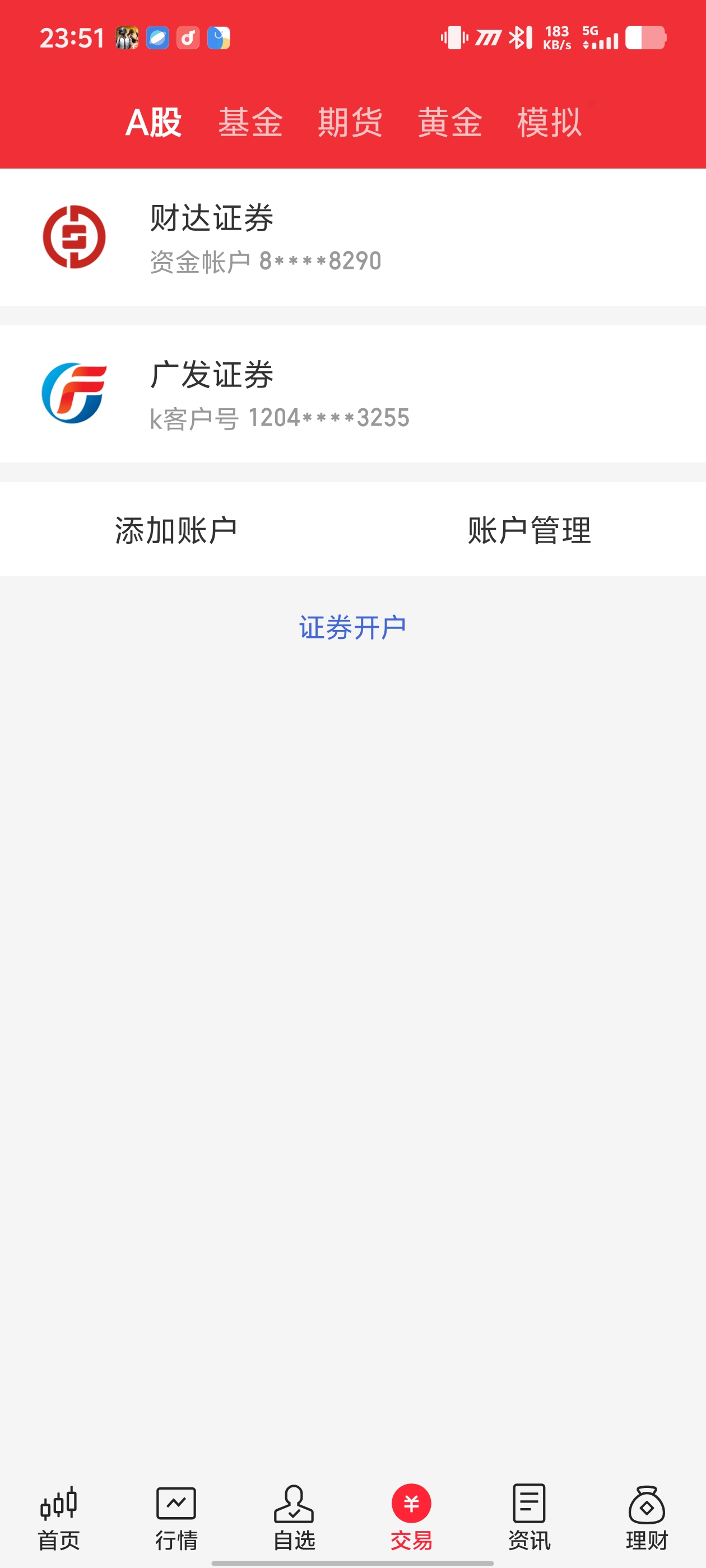Open 账户管理 account management
This screenshot has height=1568, width=706.
tap(529, 530)
